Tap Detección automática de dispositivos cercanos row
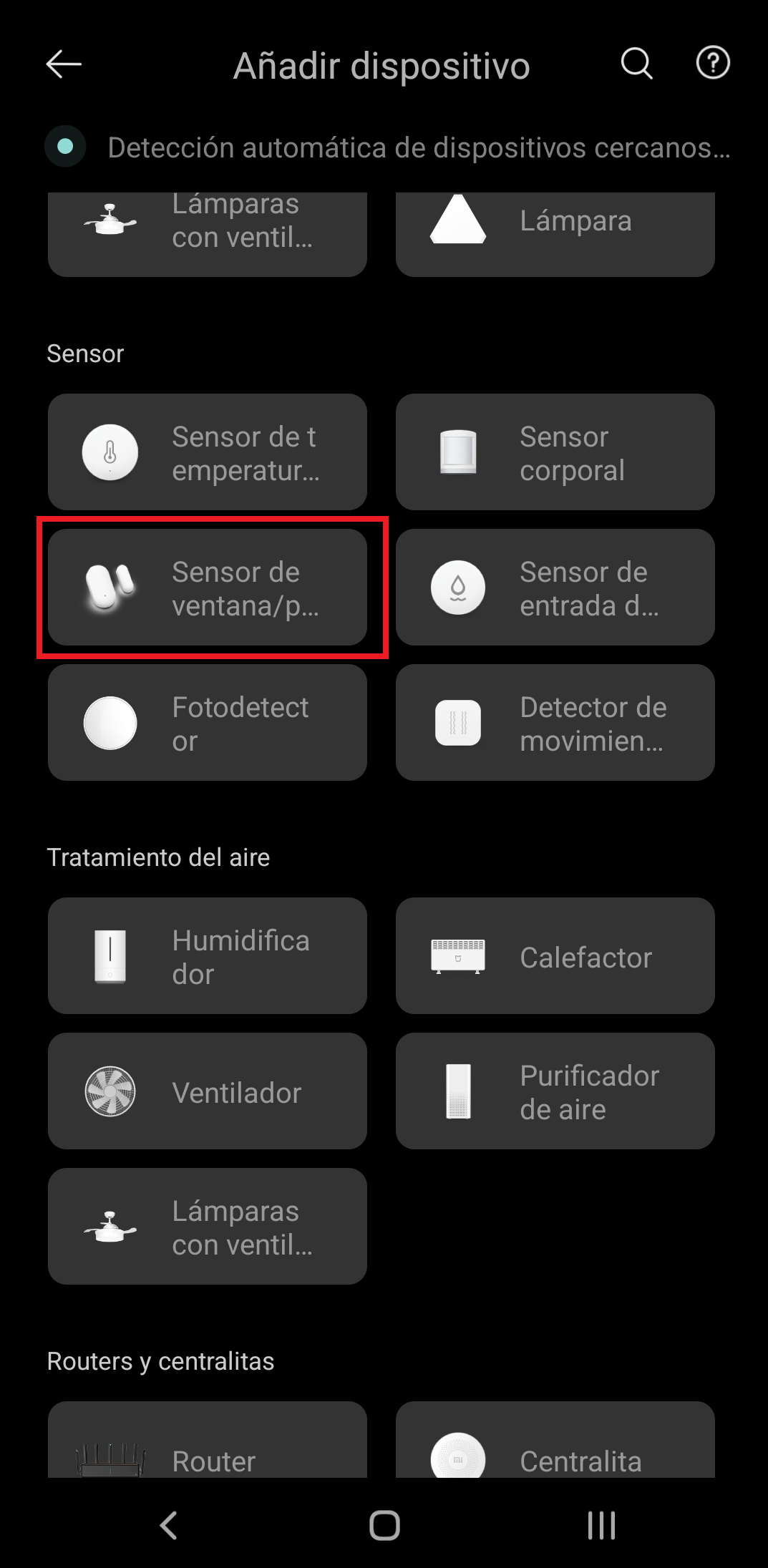This screenshot has height=1568, width=768. 387,147
